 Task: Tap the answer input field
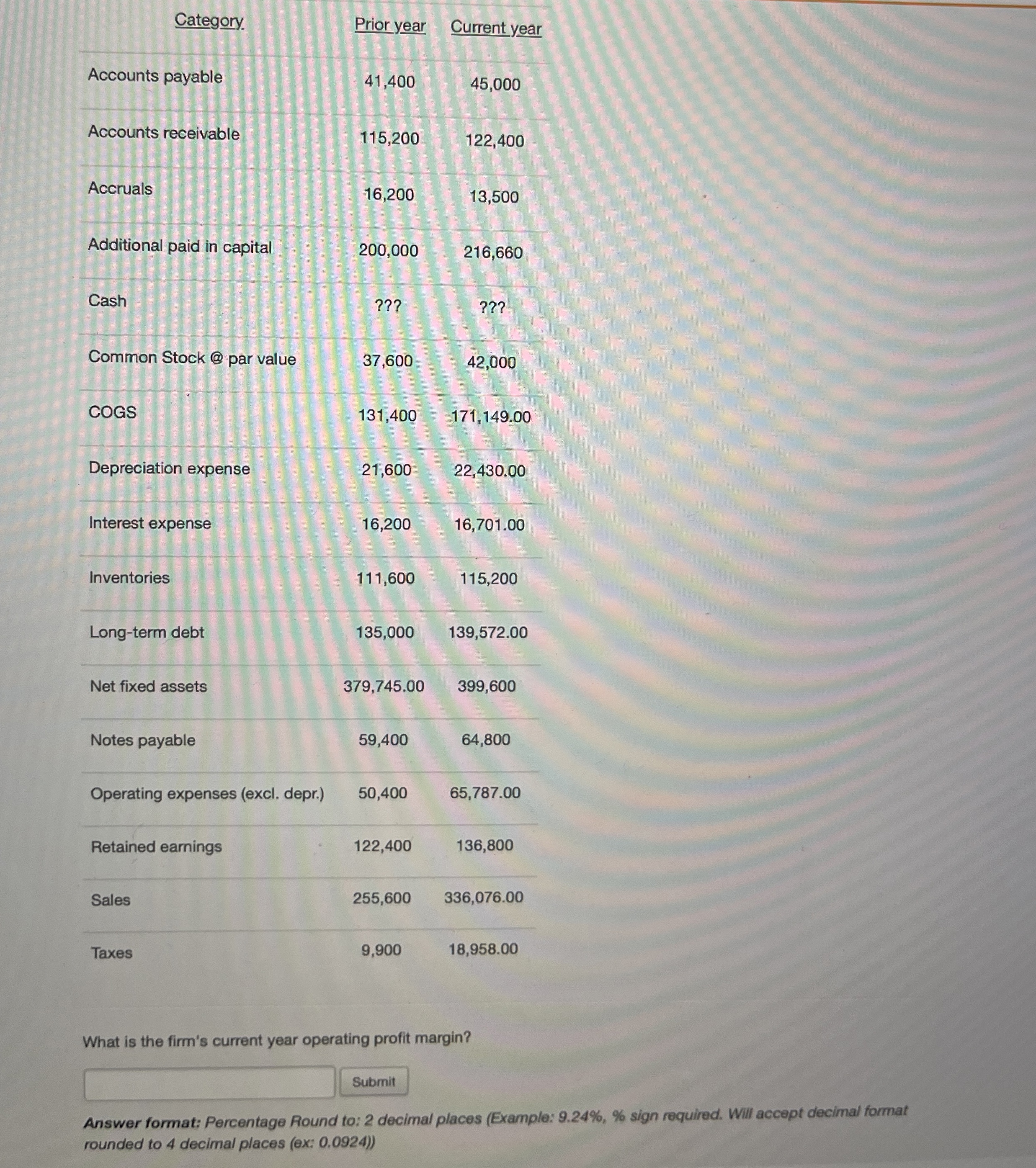point(209,1083)
